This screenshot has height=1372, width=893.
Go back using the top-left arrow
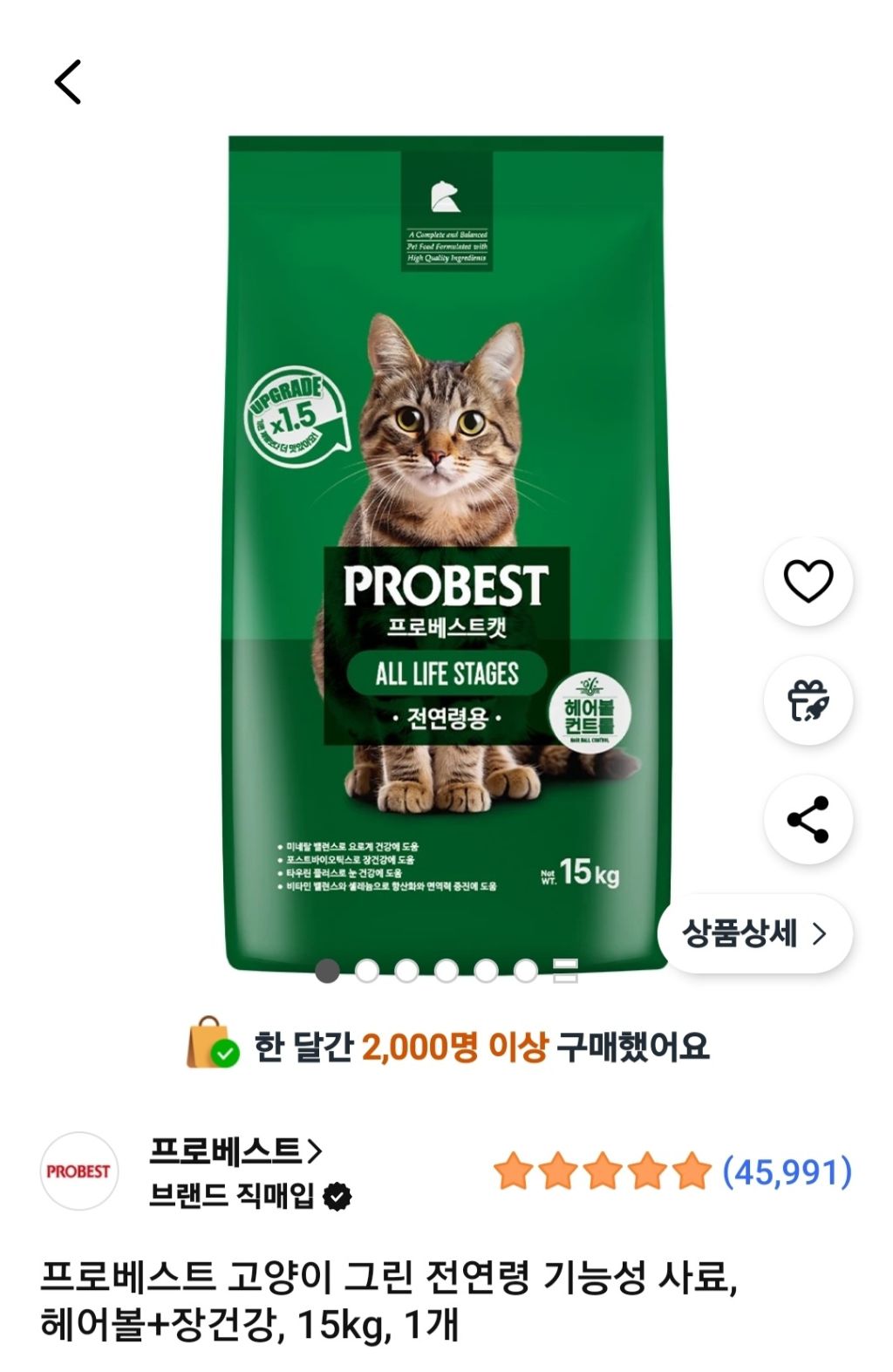point(68,82)
